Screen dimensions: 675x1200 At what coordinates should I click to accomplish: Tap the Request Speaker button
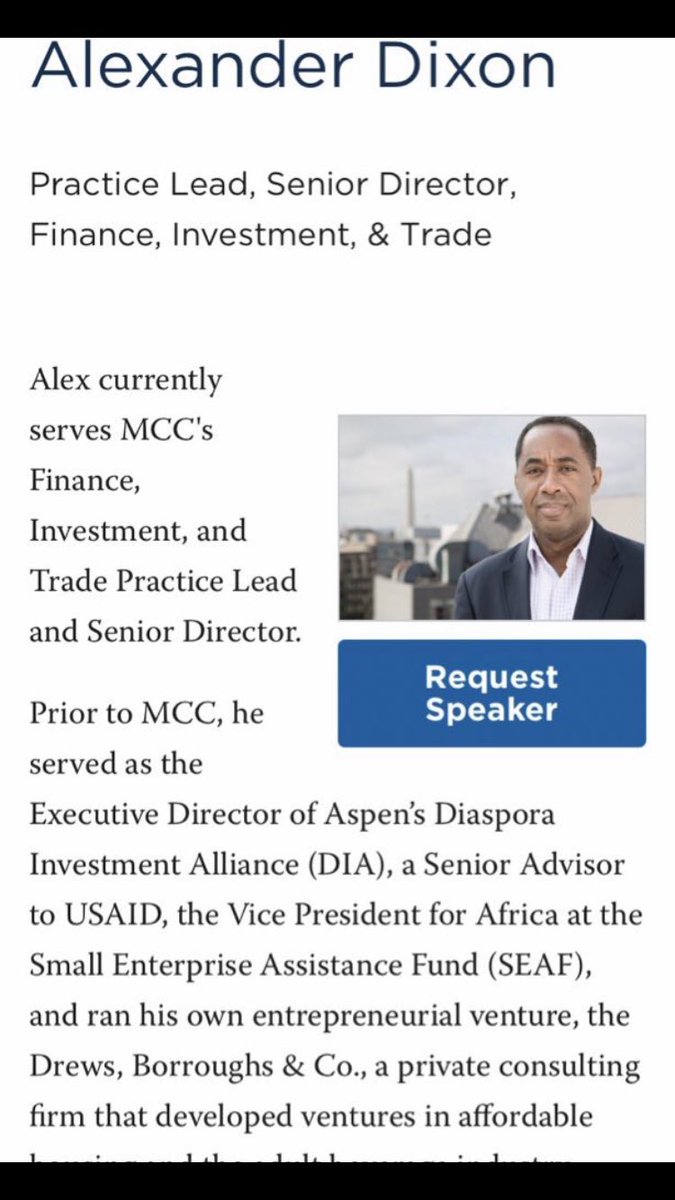click(491, 693)
